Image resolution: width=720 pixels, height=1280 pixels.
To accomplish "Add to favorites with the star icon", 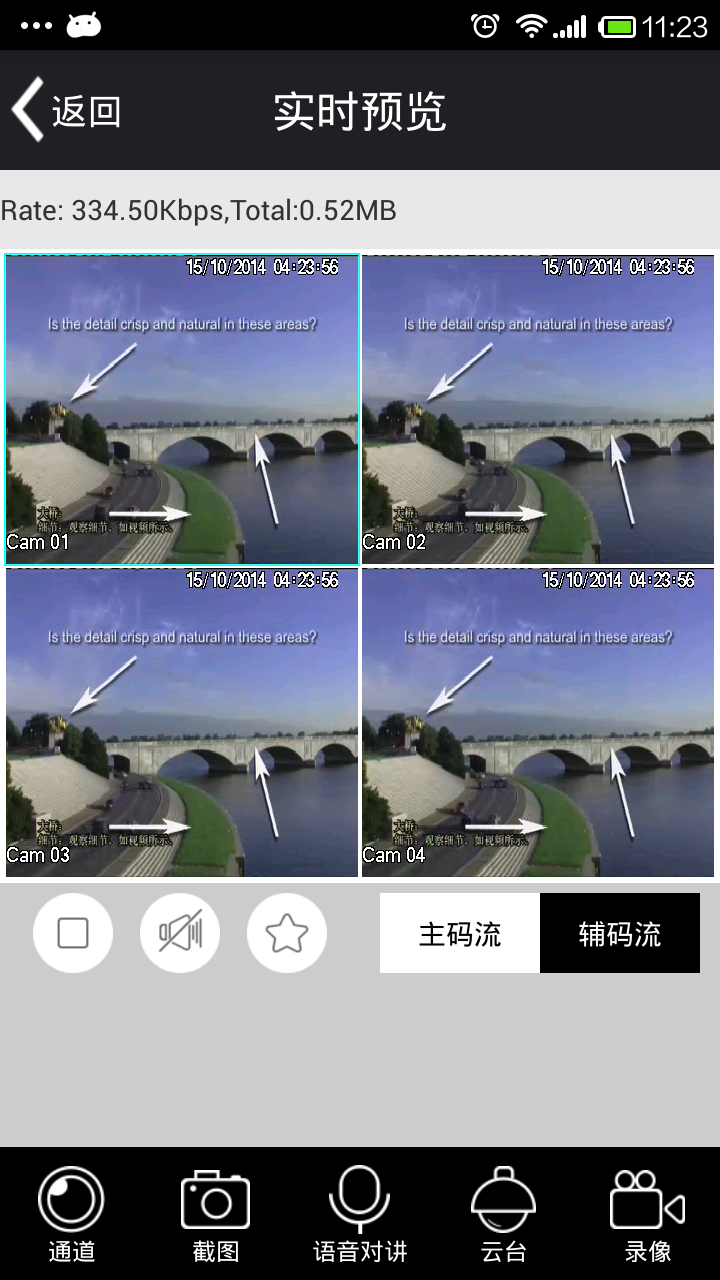I will [x=287, y=933].
